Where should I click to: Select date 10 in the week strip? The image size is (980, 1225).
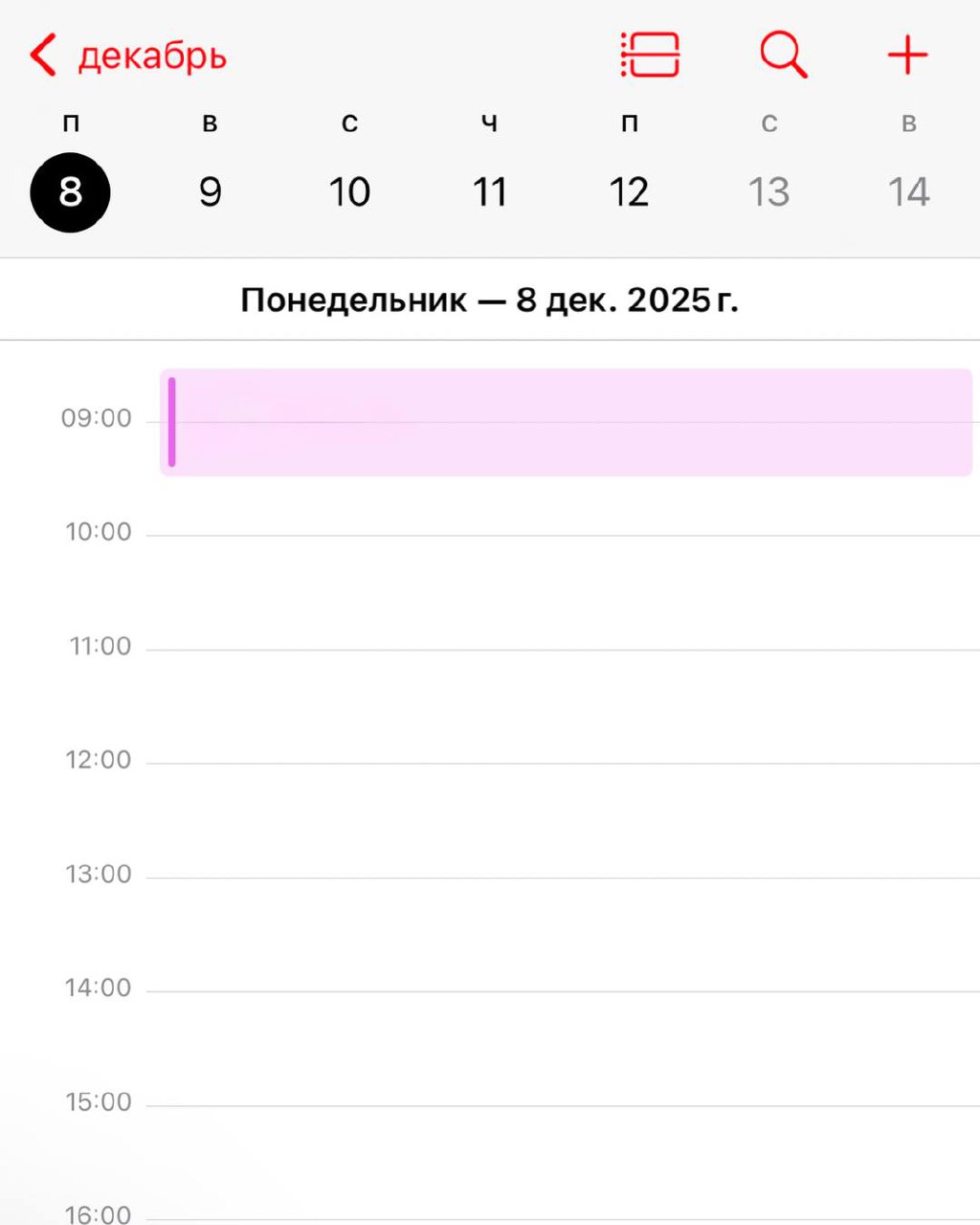pos(349,192)
